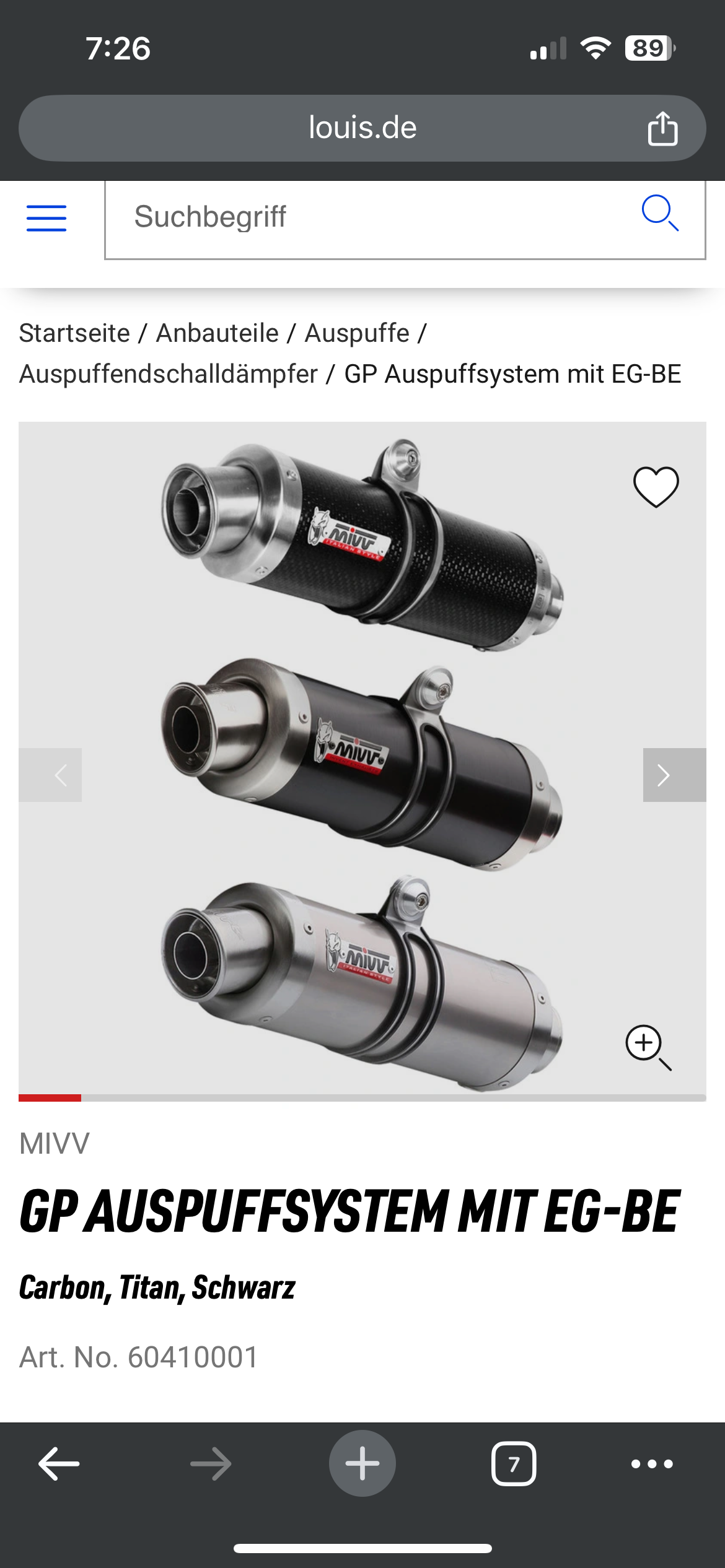Viewport: 725px width, 1568px height.
Task: Tap the blue magnifier search icon
Action: tap(660, 214)
